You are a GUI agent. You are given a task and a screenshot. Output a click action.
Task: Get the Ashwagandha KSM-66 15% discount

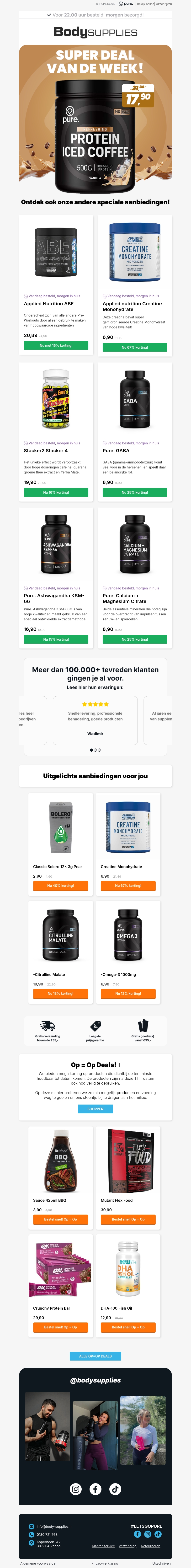[x=56, y=639]
